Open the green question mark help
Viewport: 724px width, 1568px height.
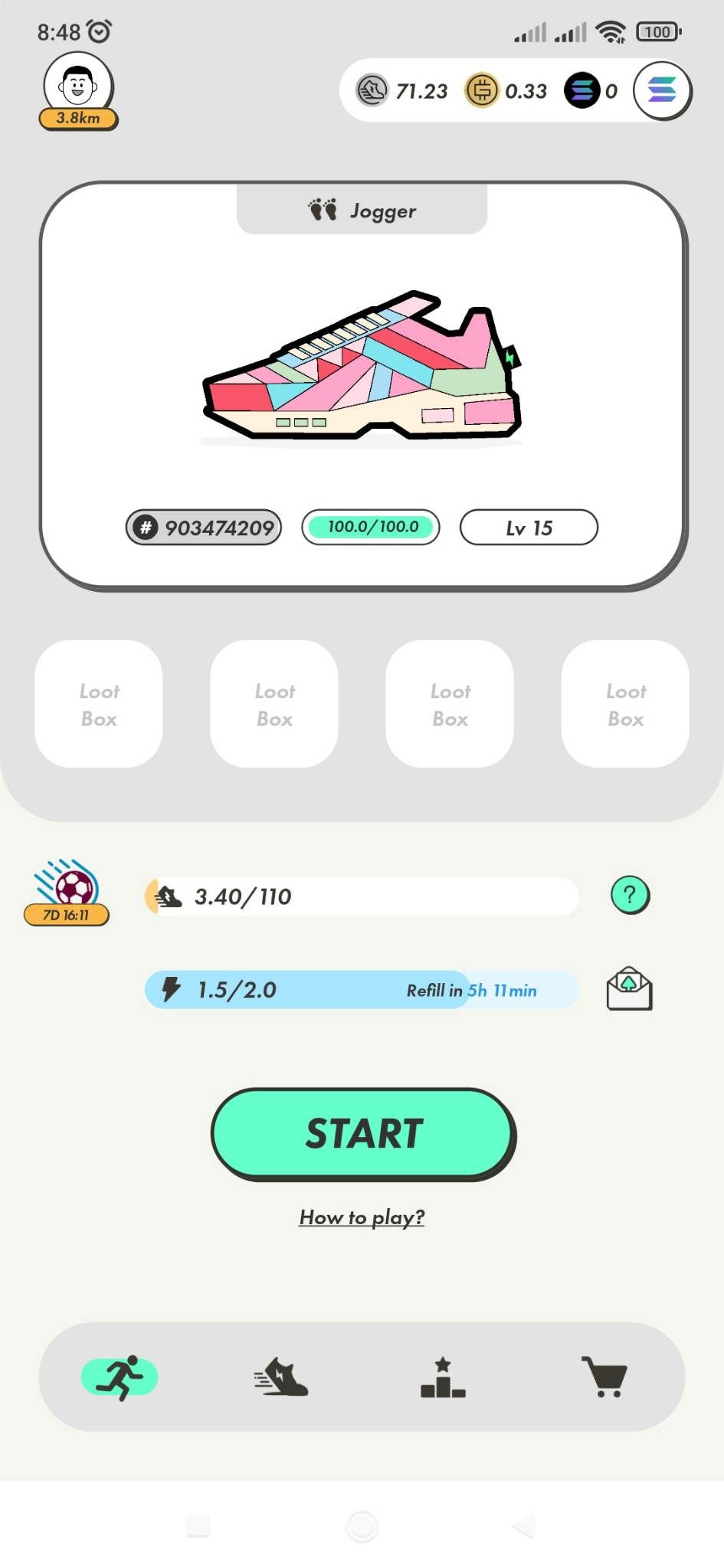pos(630,895)
